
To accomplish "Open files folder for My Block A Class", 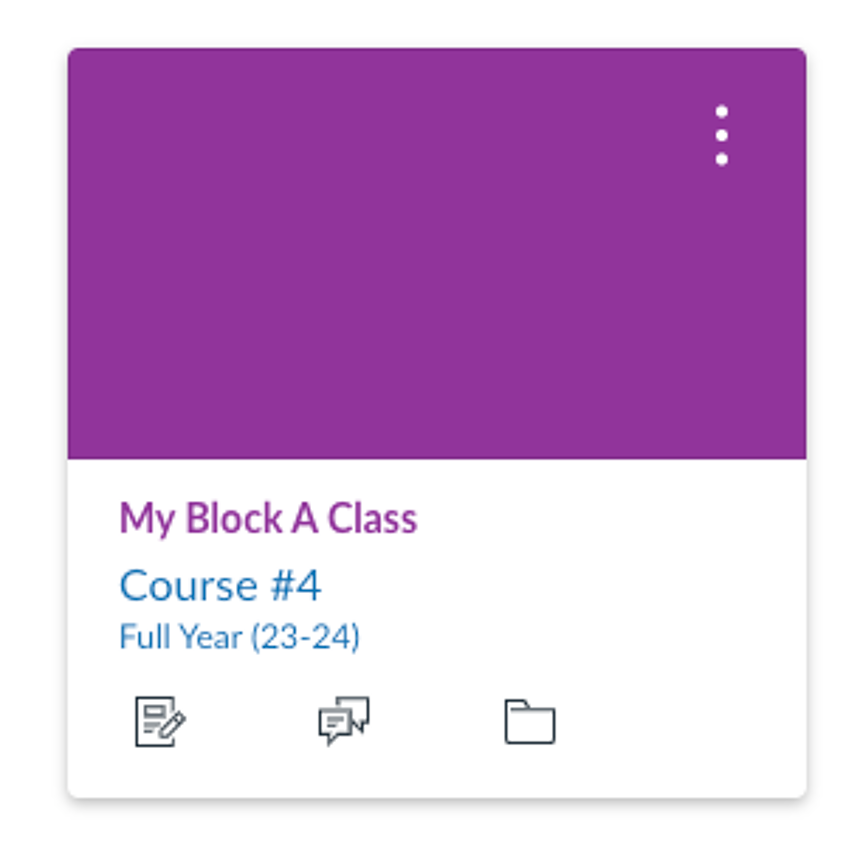I will coord(529,722).
